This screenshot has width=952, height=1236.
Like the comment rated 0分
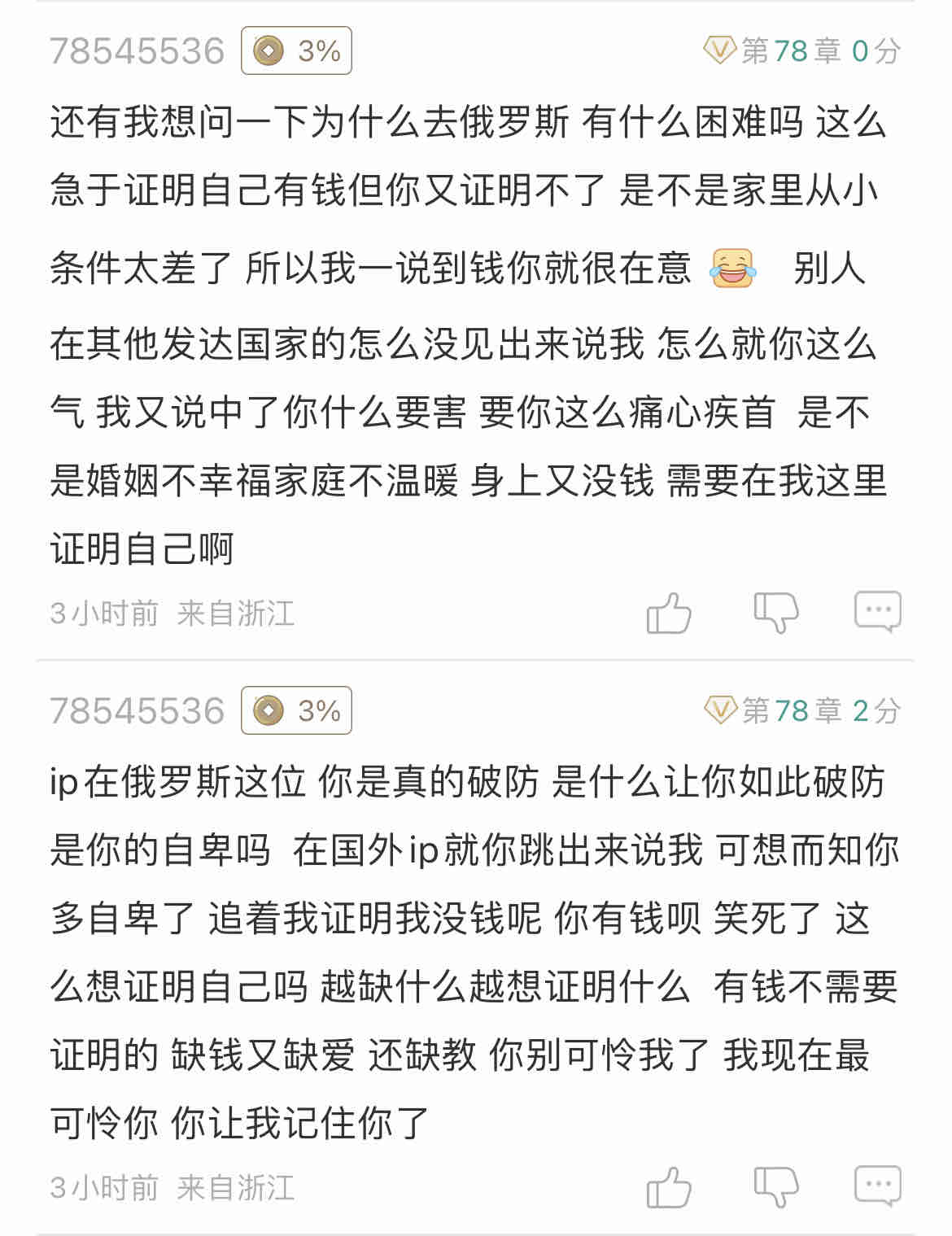pyautogui.click(x=669, y=613)
